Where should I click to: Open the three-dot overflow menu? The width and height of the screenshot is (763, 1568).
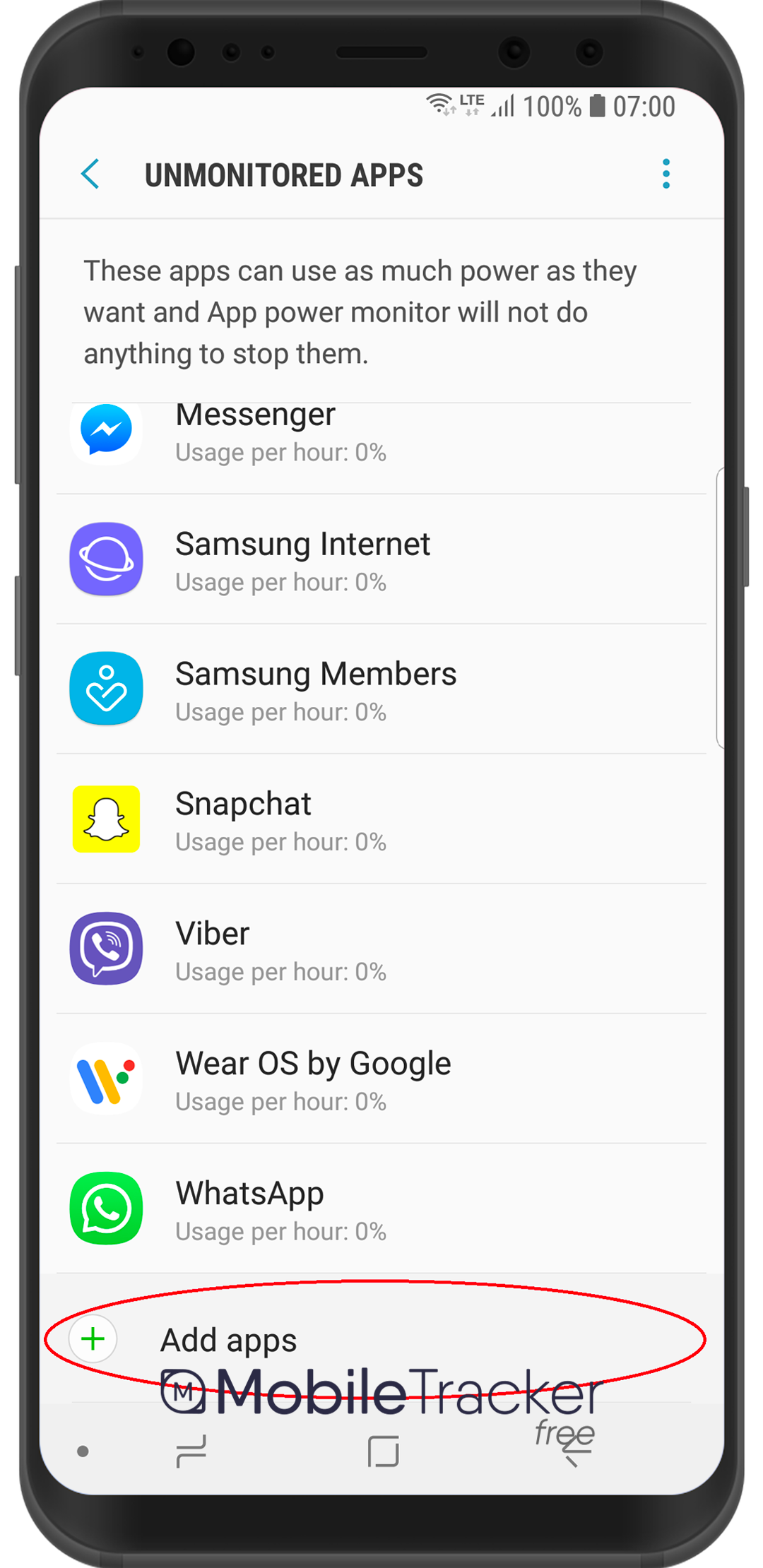[x=666, y=174]
